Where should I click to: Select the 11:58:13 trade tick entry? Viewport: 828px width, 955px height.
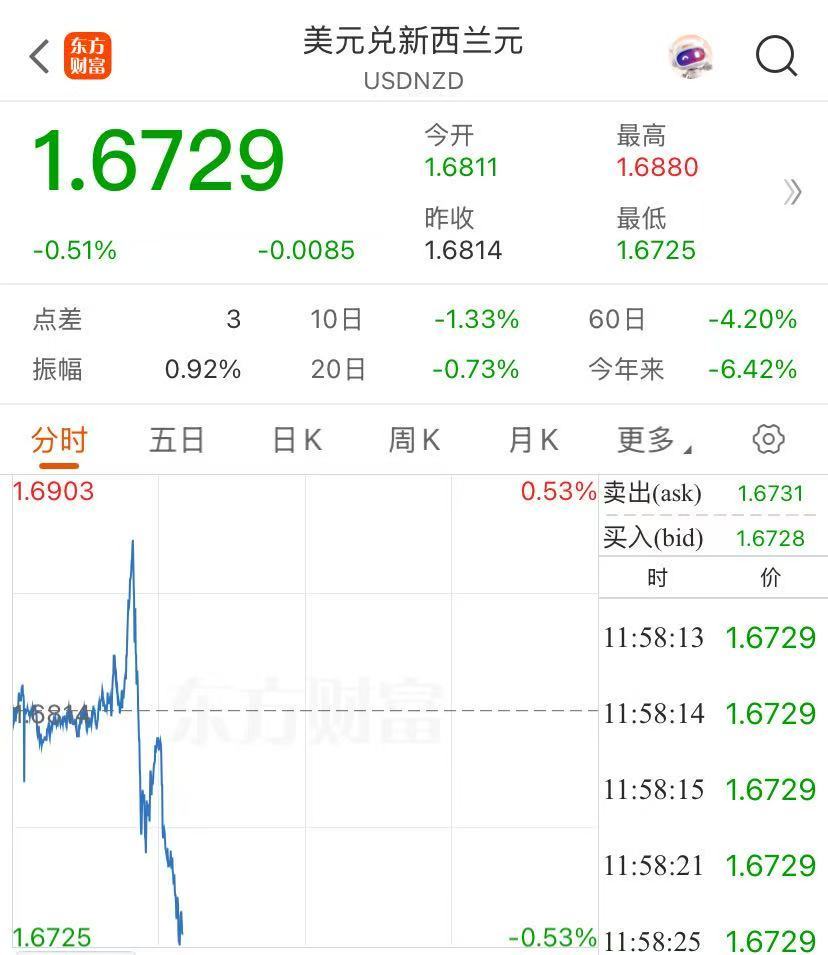pyautogui.click(x=712, y=637)
